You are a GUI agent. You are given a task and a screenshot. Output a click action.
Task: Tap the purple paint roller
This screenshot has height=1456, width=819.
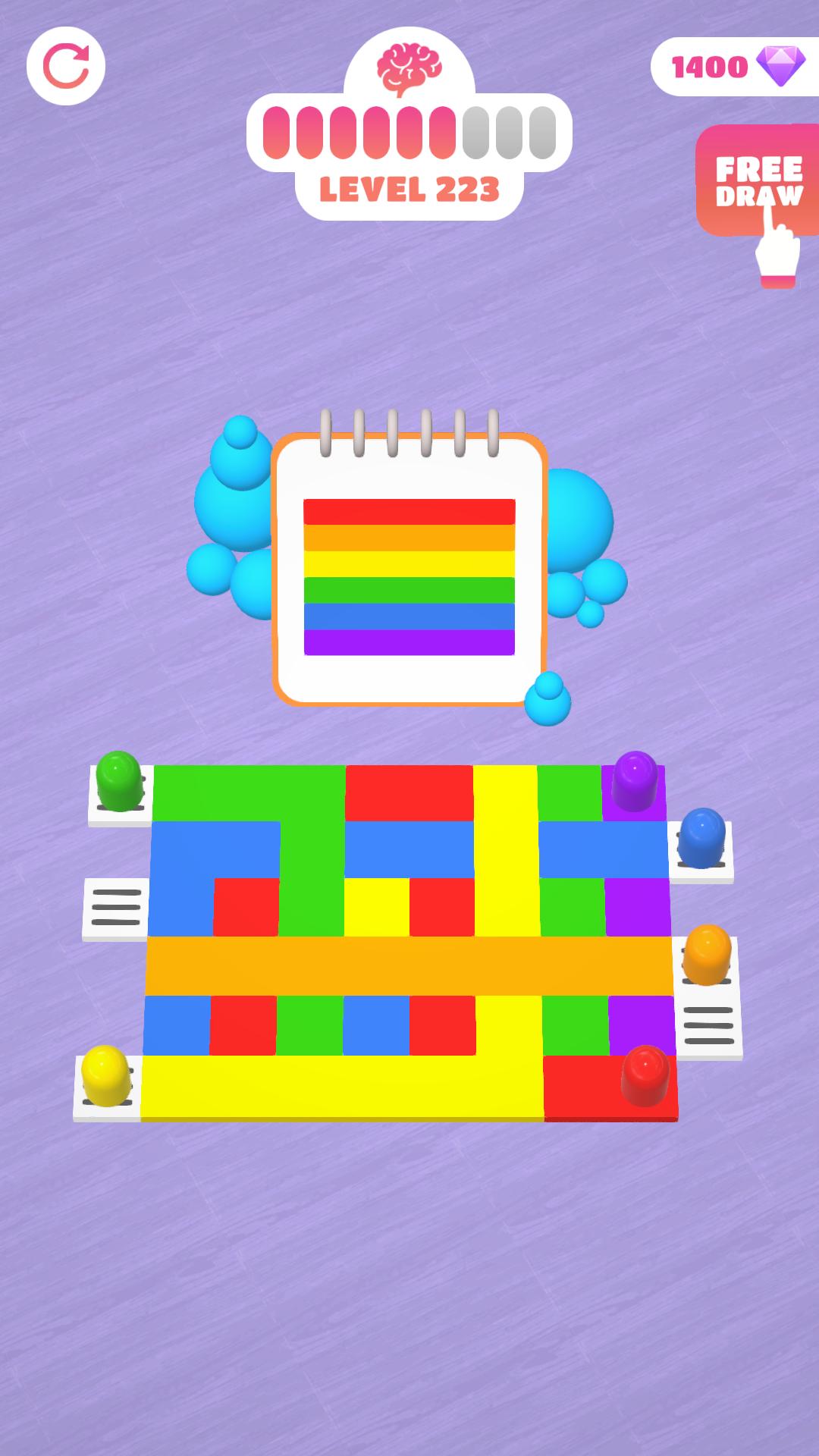coord(635,781)
